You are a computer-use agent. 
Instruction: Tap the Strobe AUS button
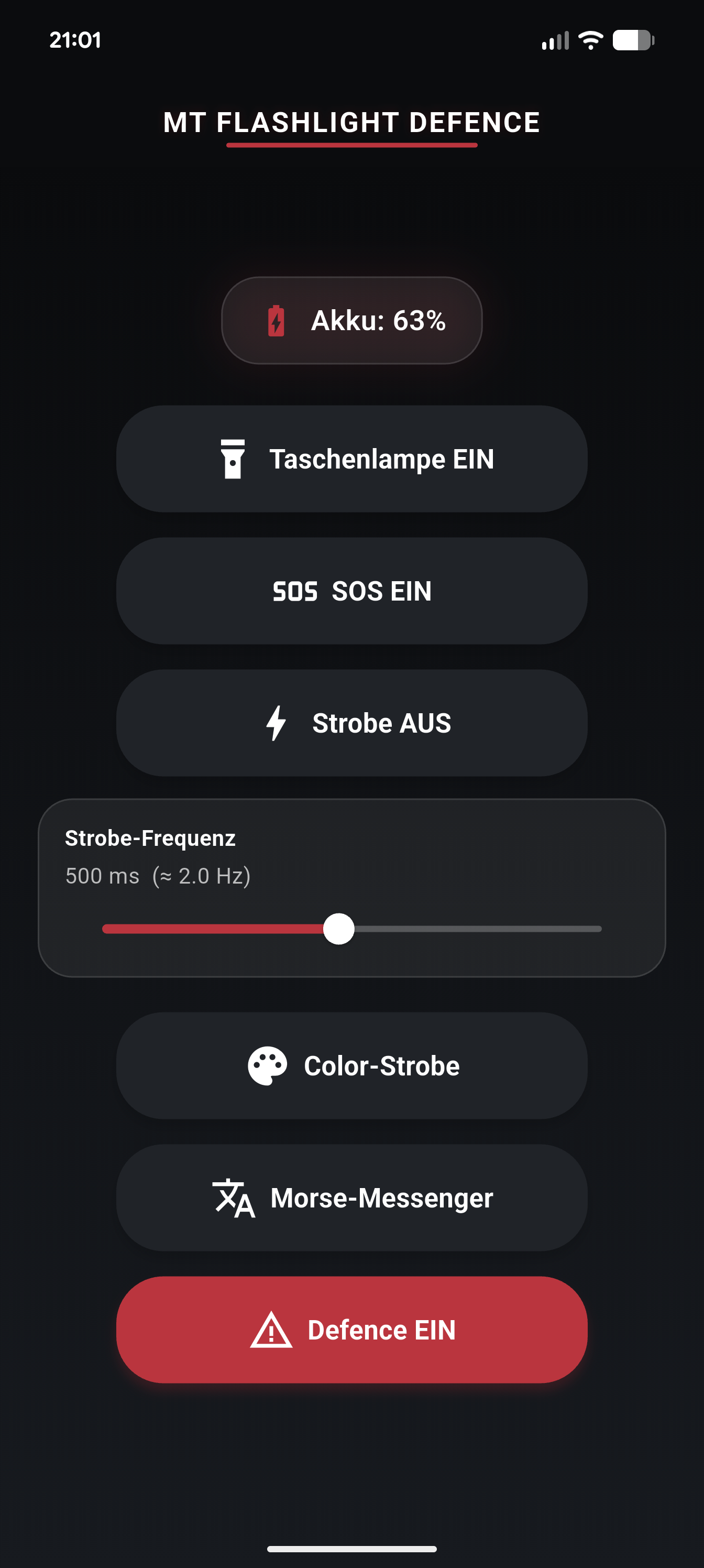point(351,723)
